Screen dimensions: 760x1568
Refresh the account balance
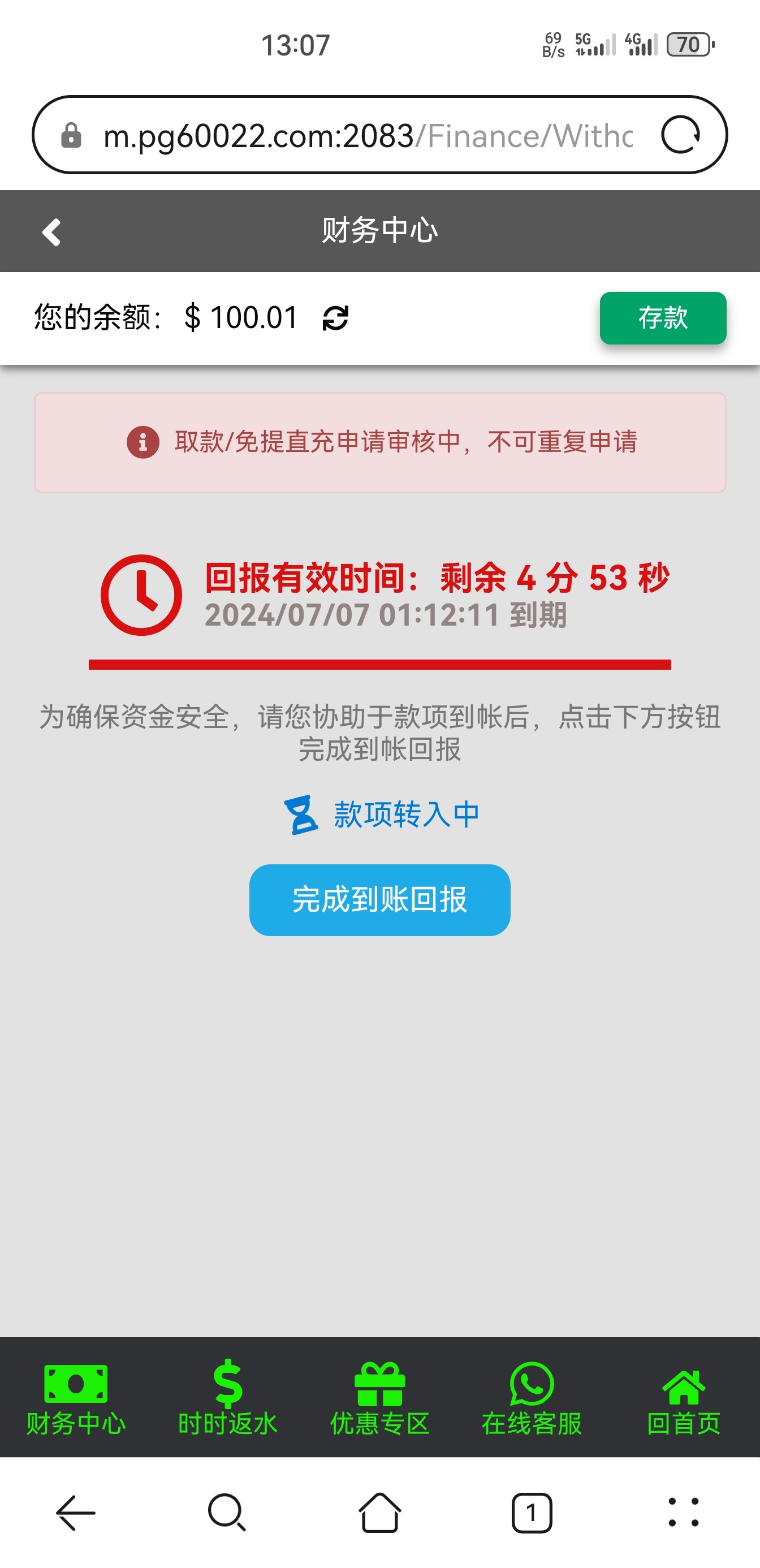click(x=335, y=318)
